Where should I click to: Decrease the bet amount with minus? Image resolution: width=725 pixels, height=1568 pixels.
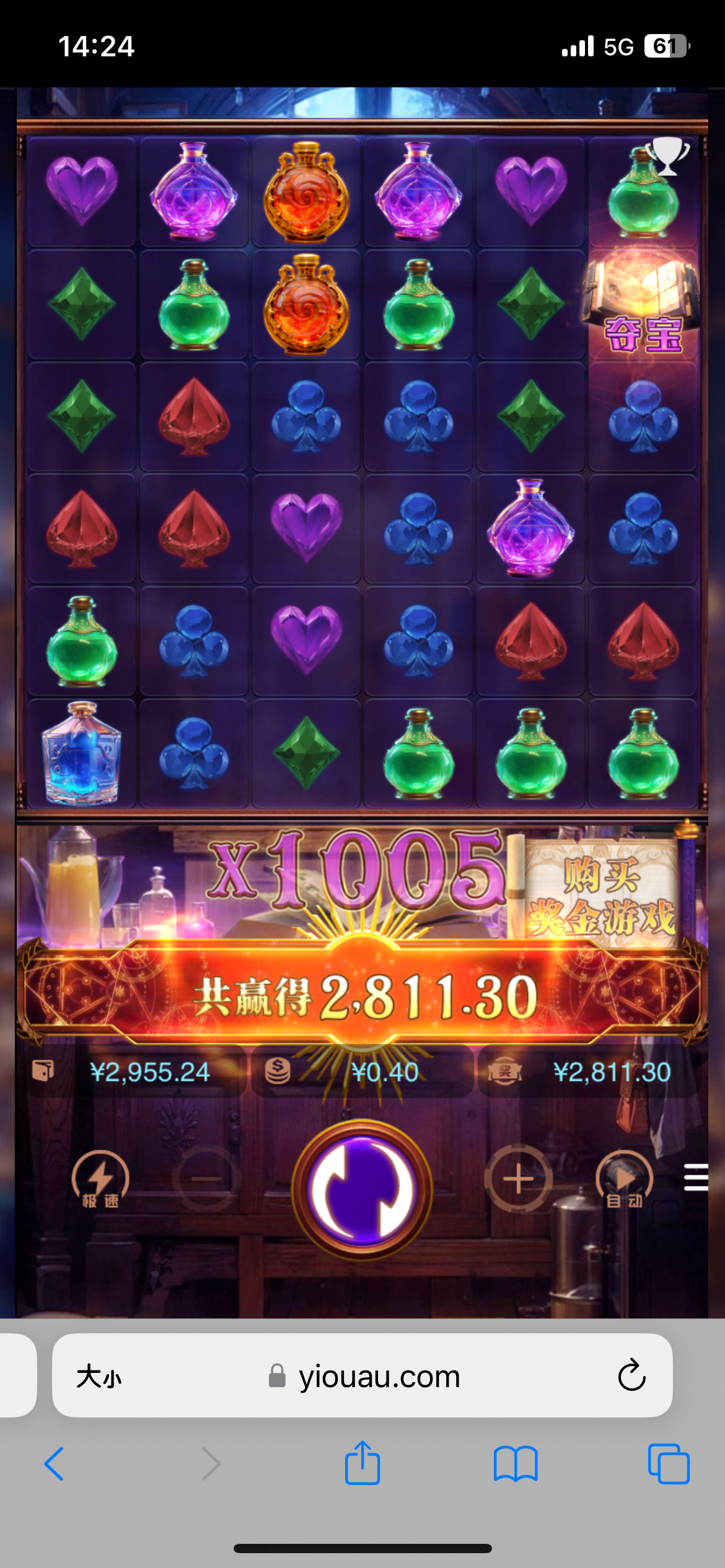pyautogui.click(x=206, y=1178)
